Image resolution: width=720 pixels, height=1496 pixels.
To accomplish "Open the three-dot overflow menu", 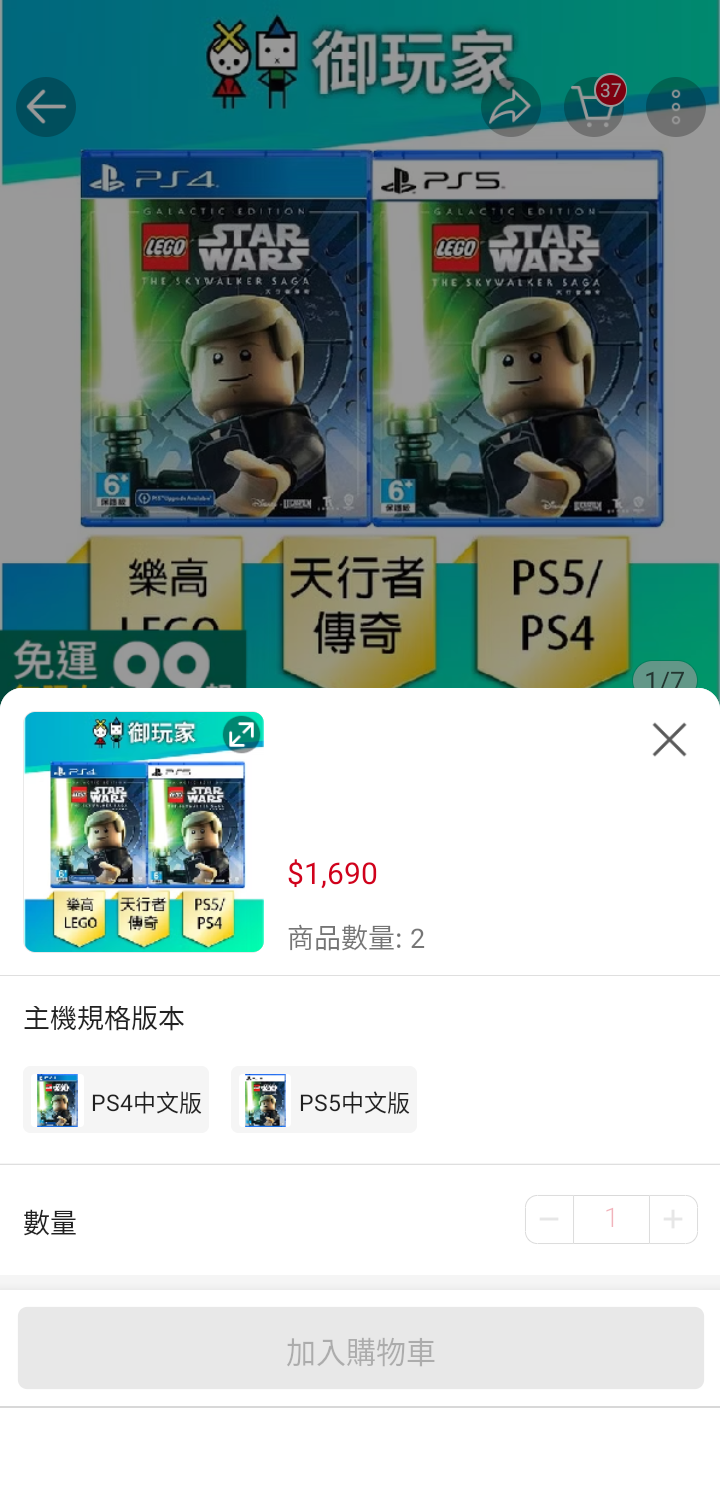I will click(x=676, y=107).
